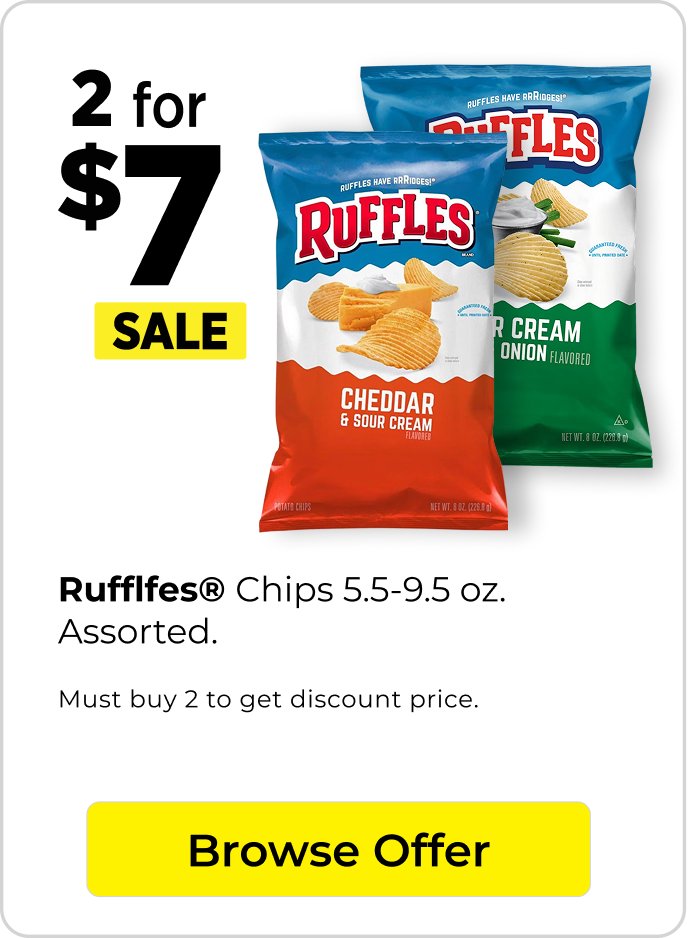Tap the Browse Offer button
The height and width of the screenshot is (938, 692).
coord(338,849)
